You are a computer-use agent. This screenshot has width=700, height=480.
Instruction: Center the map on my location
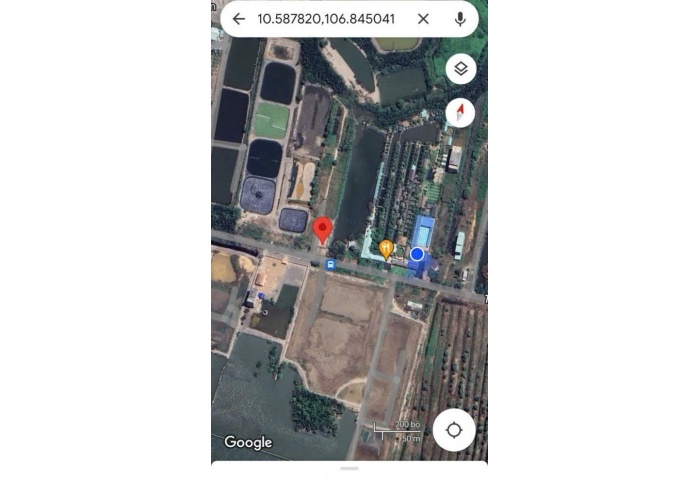tap(454, 430)
